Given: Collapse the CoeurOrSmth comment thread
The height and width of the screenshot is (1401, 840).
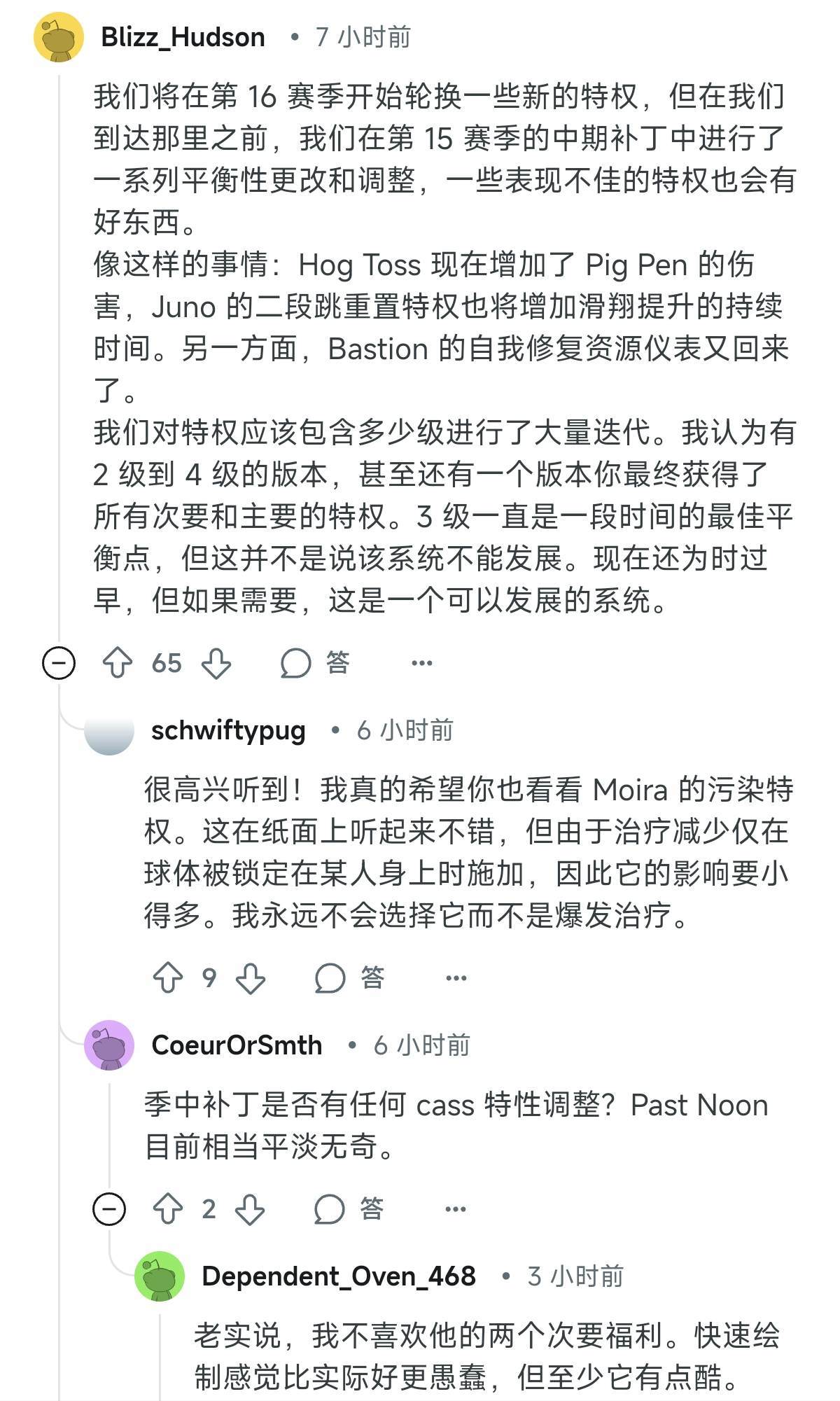Looking at the screenshot, I should pyautogui.click(x=109, y=1208).
